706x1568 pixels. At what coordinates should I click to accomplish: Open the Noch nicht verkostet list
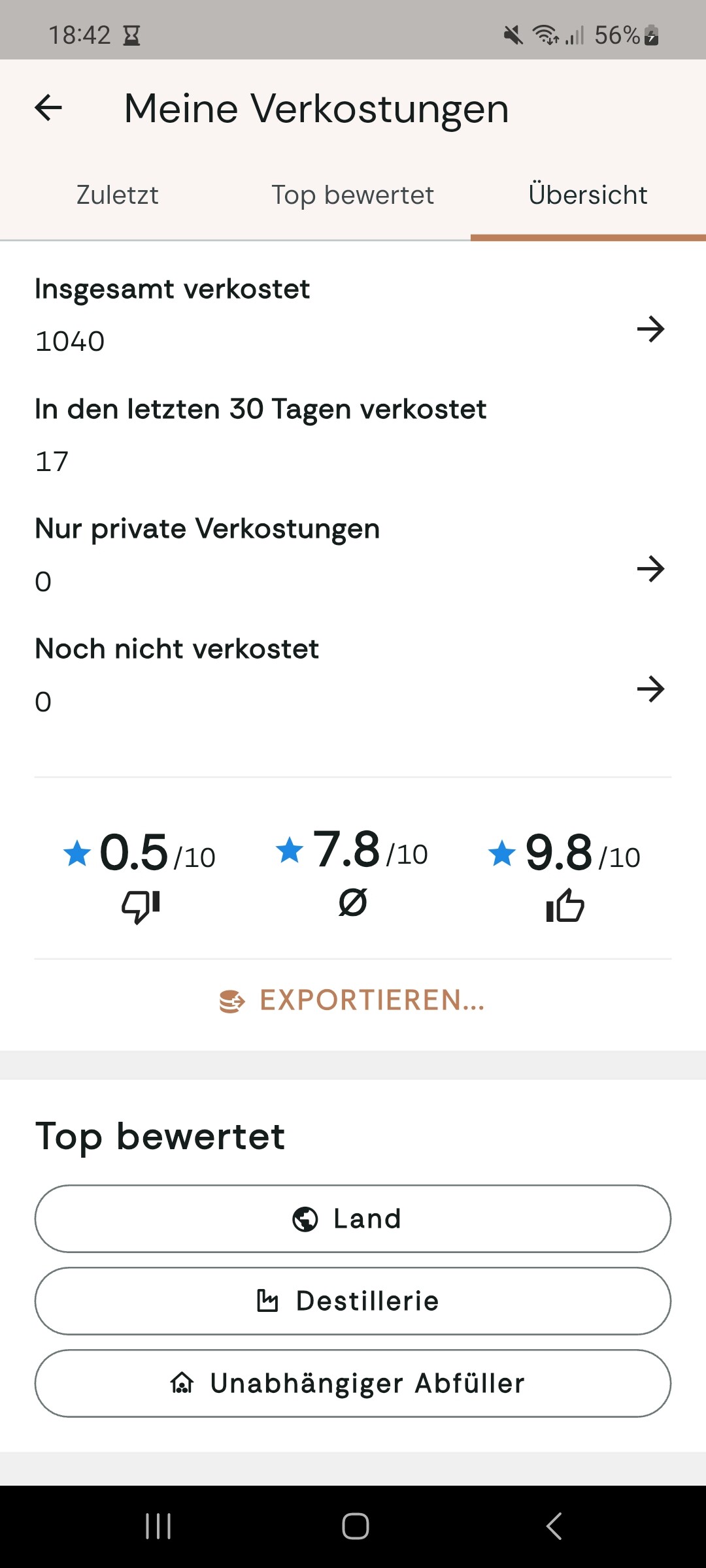click(353, 676)
